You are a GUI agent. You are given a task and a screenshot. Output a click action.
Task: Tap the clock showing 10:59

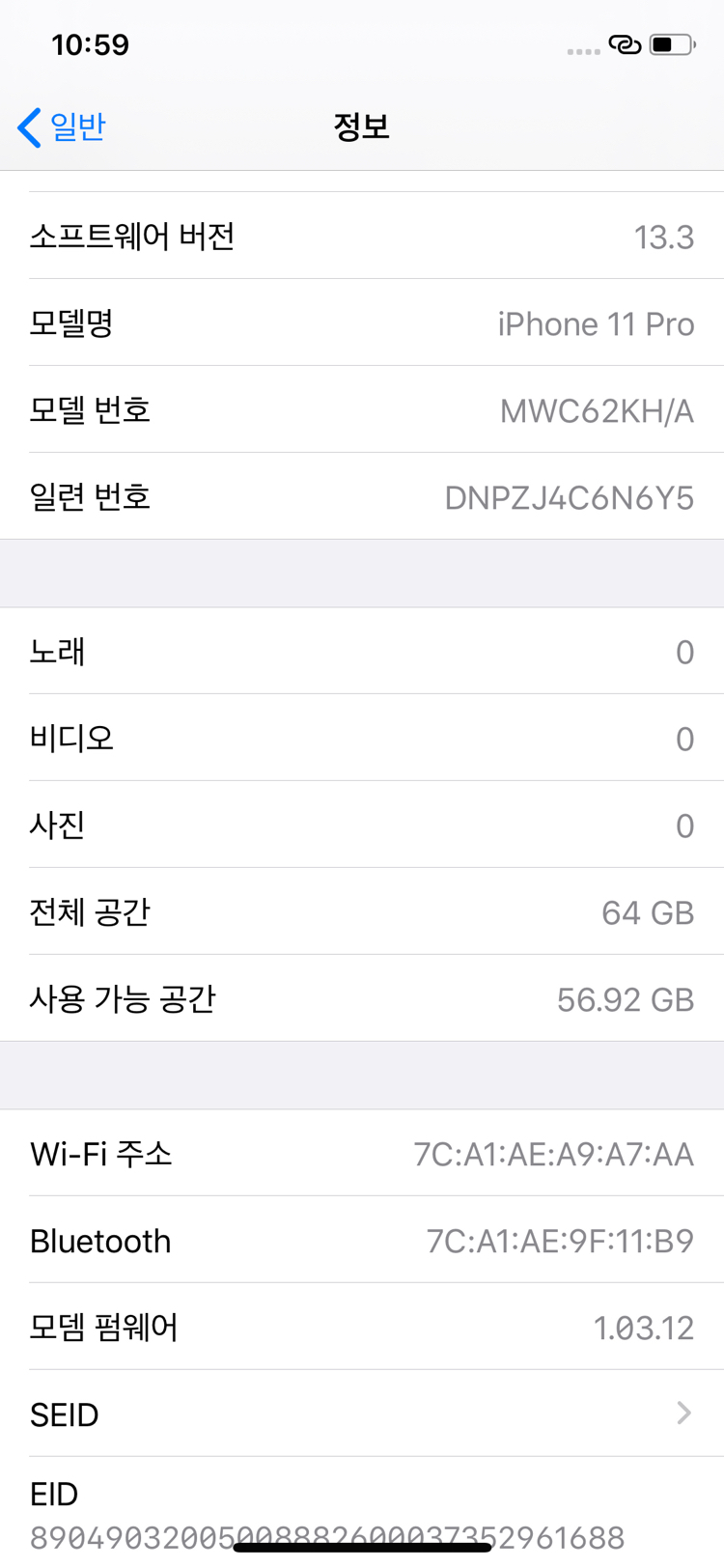[92, 43]
